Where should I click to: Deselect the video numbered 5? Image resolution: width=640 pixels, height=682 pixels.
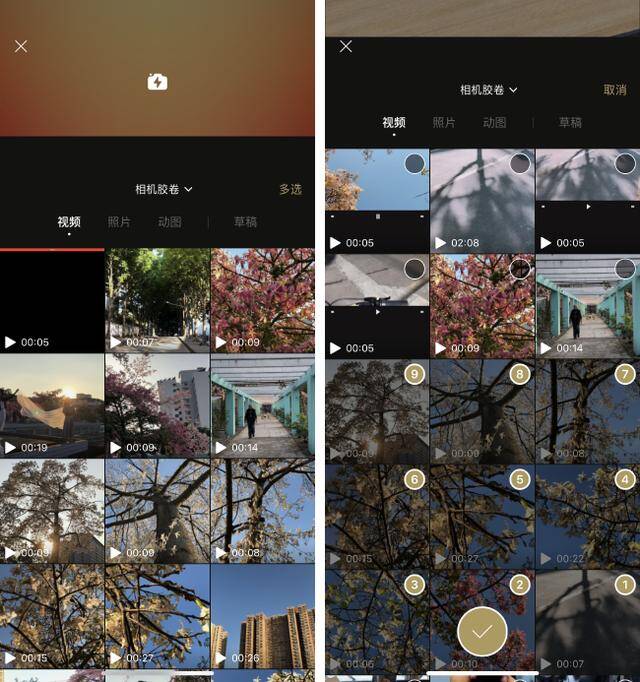click(x=520, y=479)
